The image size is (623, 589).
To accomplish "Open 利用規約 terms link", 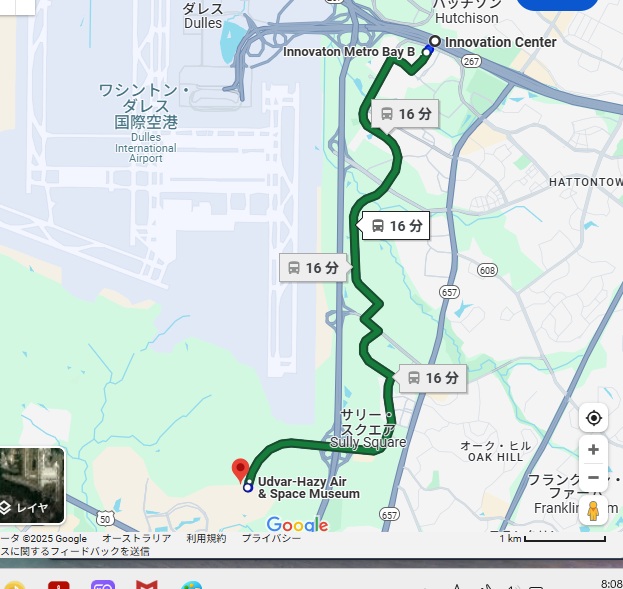I will (x=206, y=538).
